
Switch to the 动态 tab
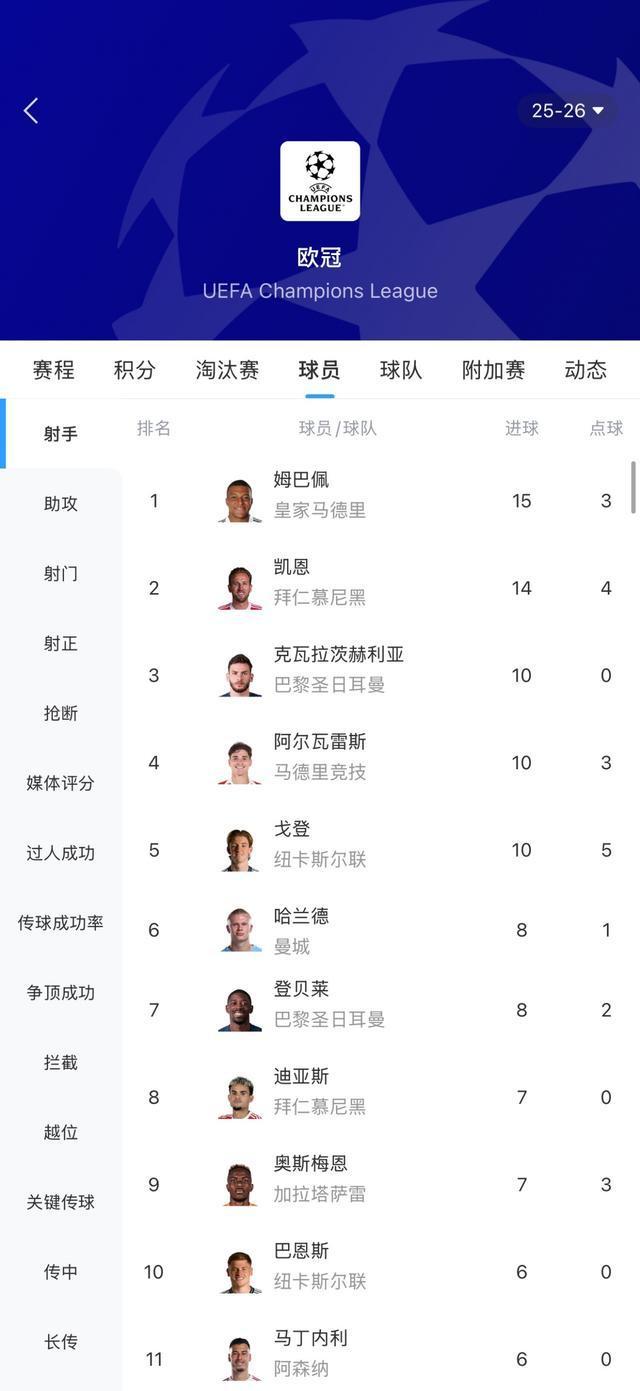click(585, 370)
